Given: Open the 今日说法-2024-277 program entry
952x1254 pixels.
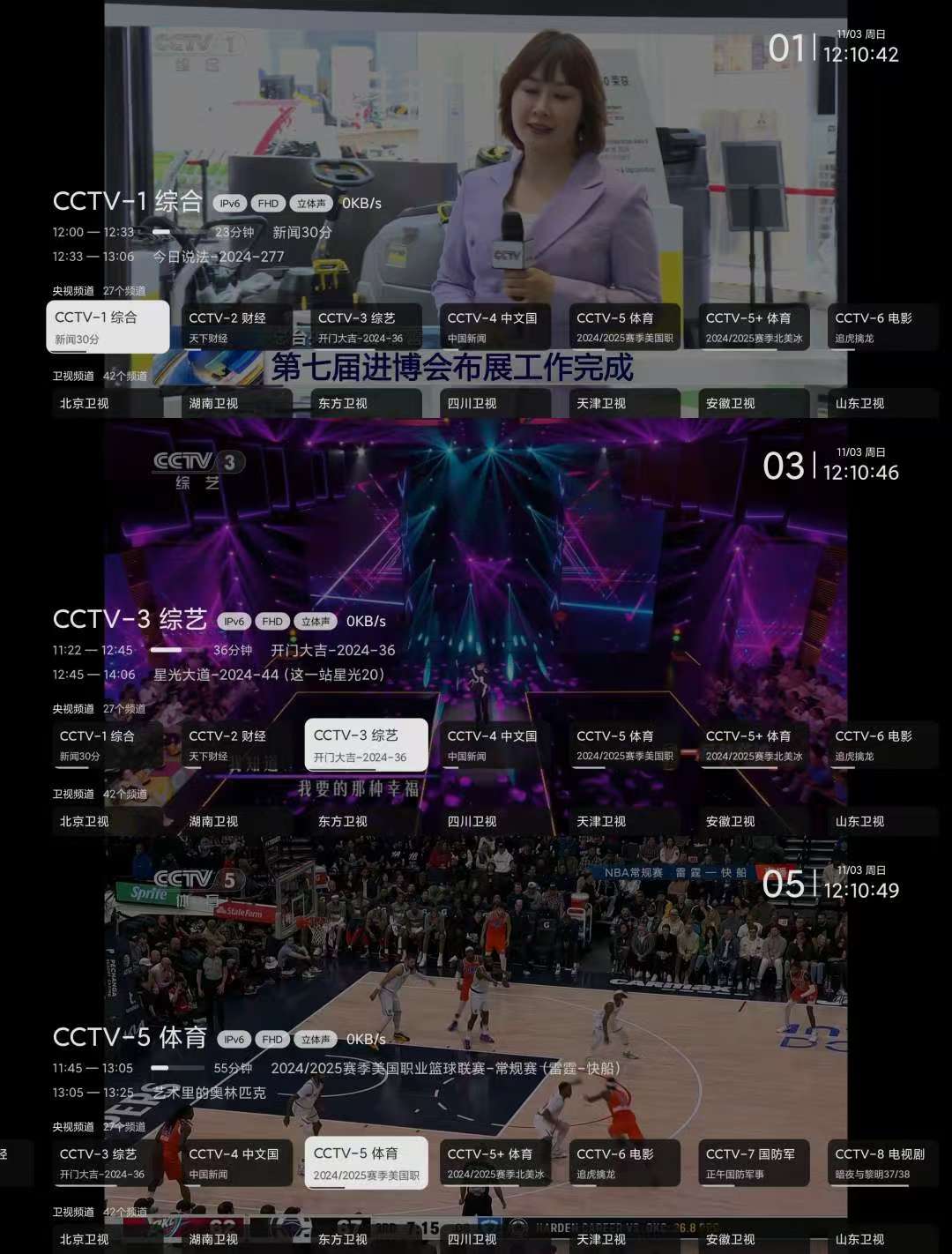Looking at the screenshot, I should click(x=218, y=256).
